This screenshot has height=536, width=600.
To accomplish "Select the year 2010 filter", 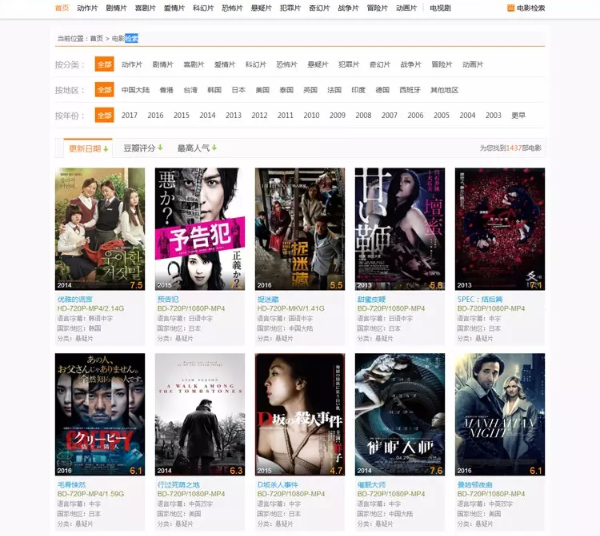I will (311, 115).
